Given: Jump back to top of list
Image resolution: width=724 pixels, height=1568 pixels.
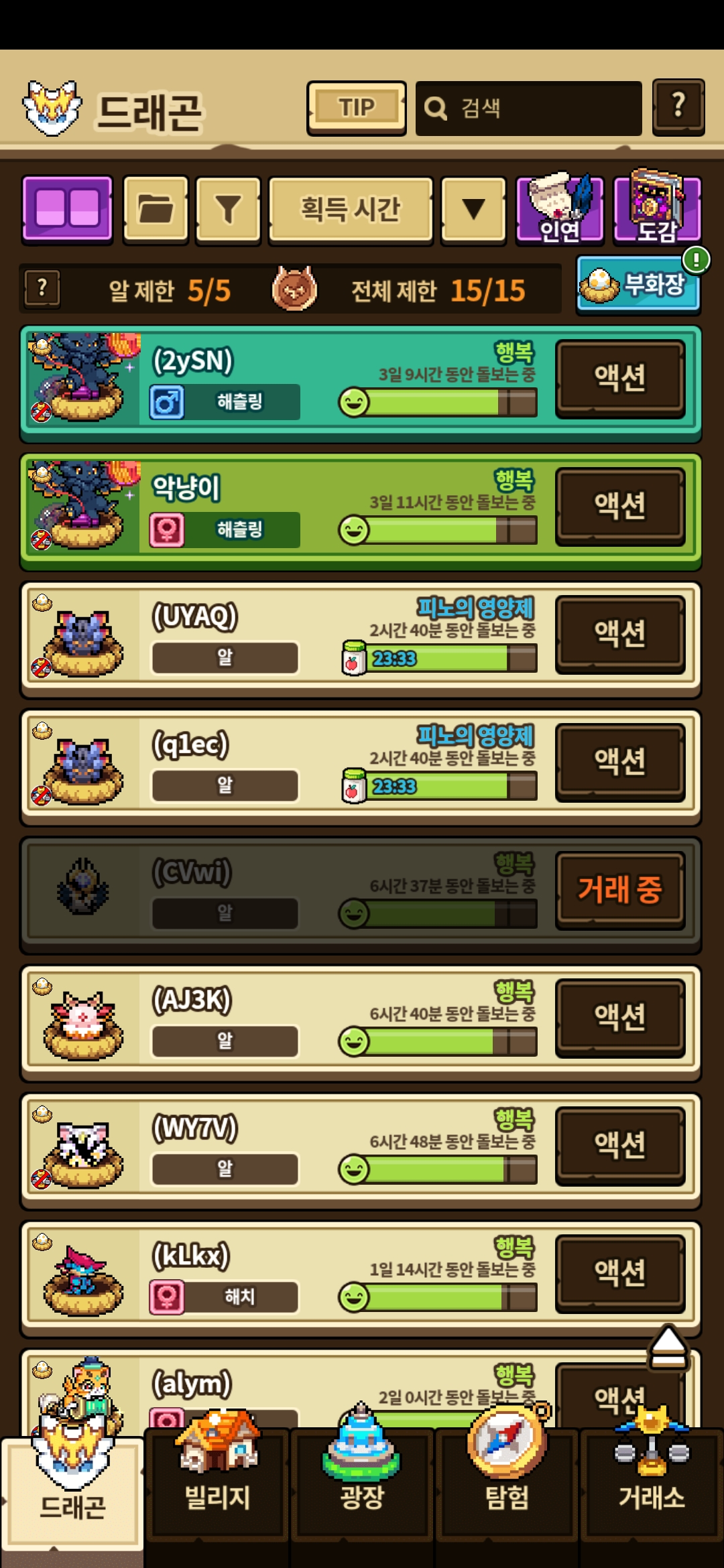Looking at the screenshot, I should (668, 1347).
